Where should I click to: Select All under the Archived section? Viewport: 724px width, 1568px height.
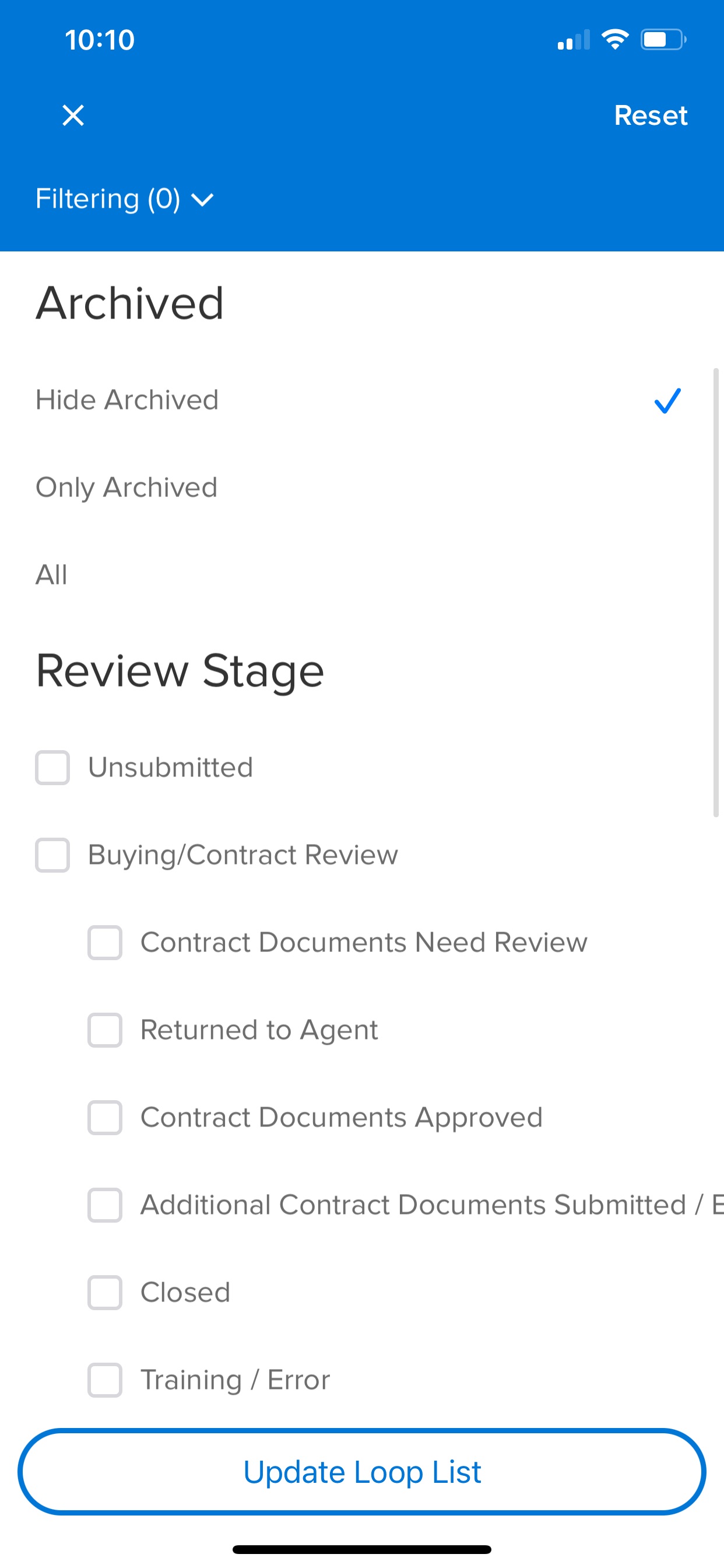52,575
